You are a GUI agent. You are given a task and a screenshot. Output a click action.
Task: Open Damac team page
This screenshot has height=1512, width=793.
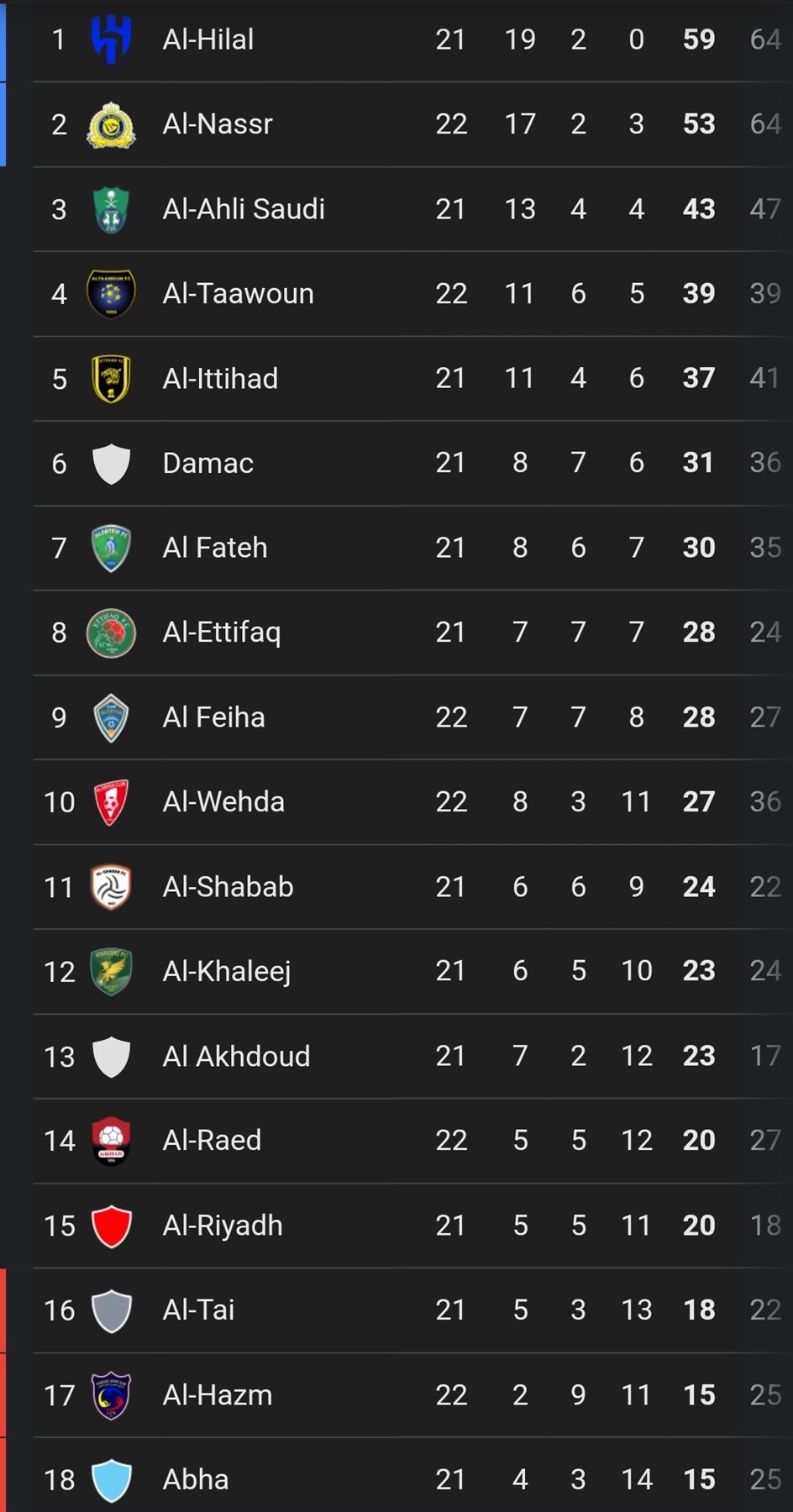(207, 463)
